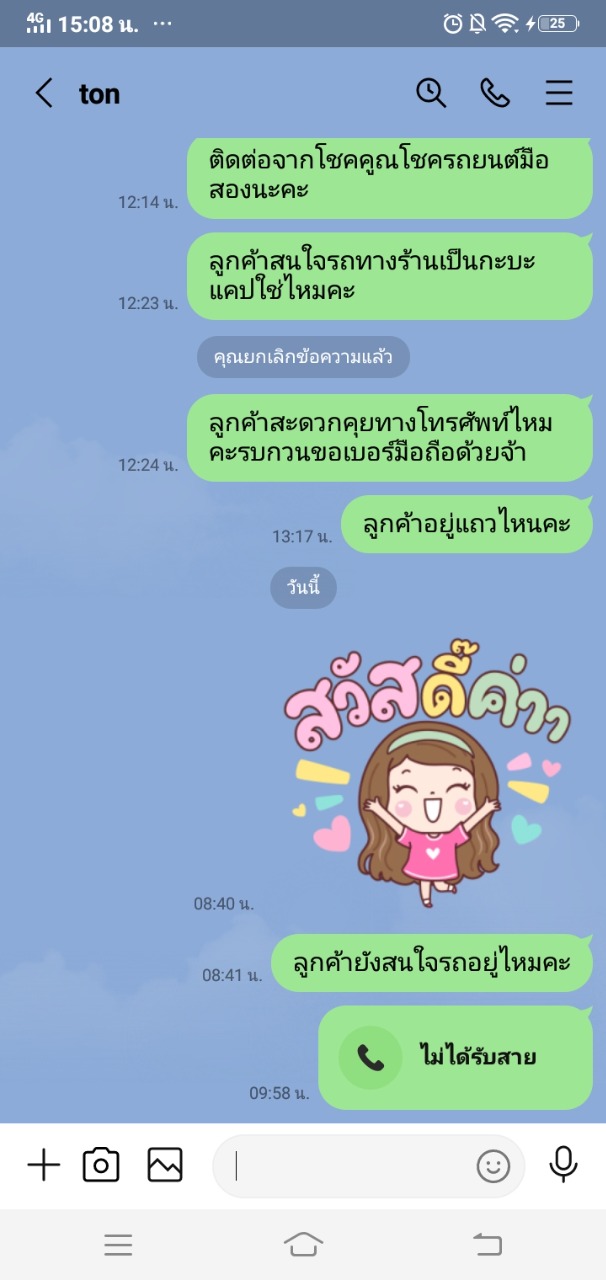Record a voice message with the microphone

click(564, 1165)
